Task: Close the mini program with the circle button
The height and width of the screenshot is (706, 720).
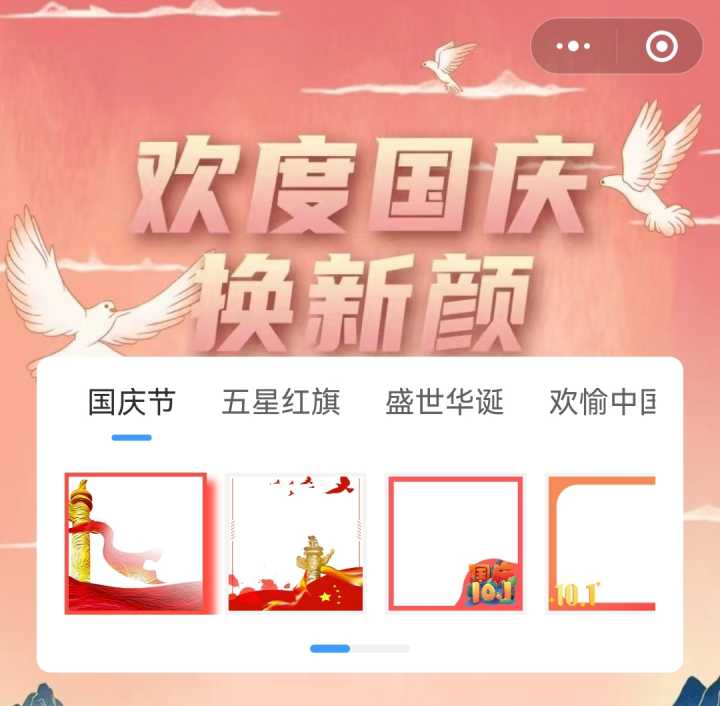Action: [661, 46]
